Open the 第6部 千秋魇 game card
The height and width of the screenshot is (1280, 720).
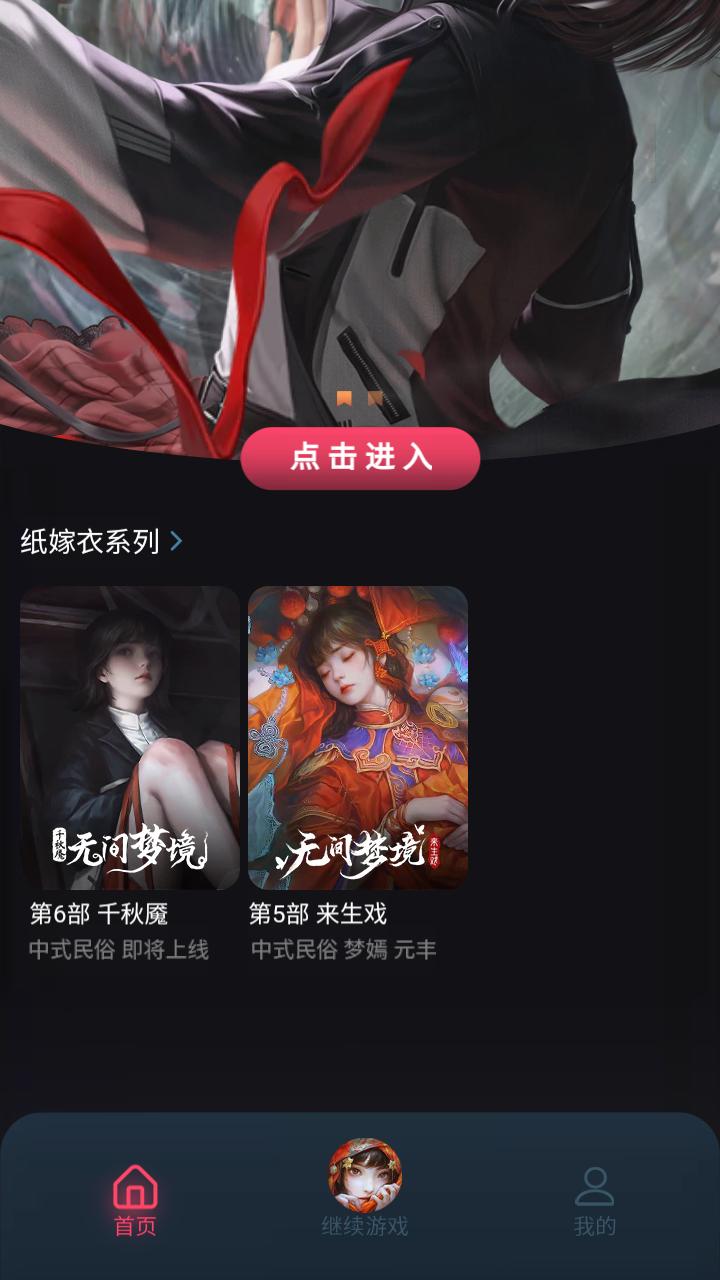pos(130,738)
